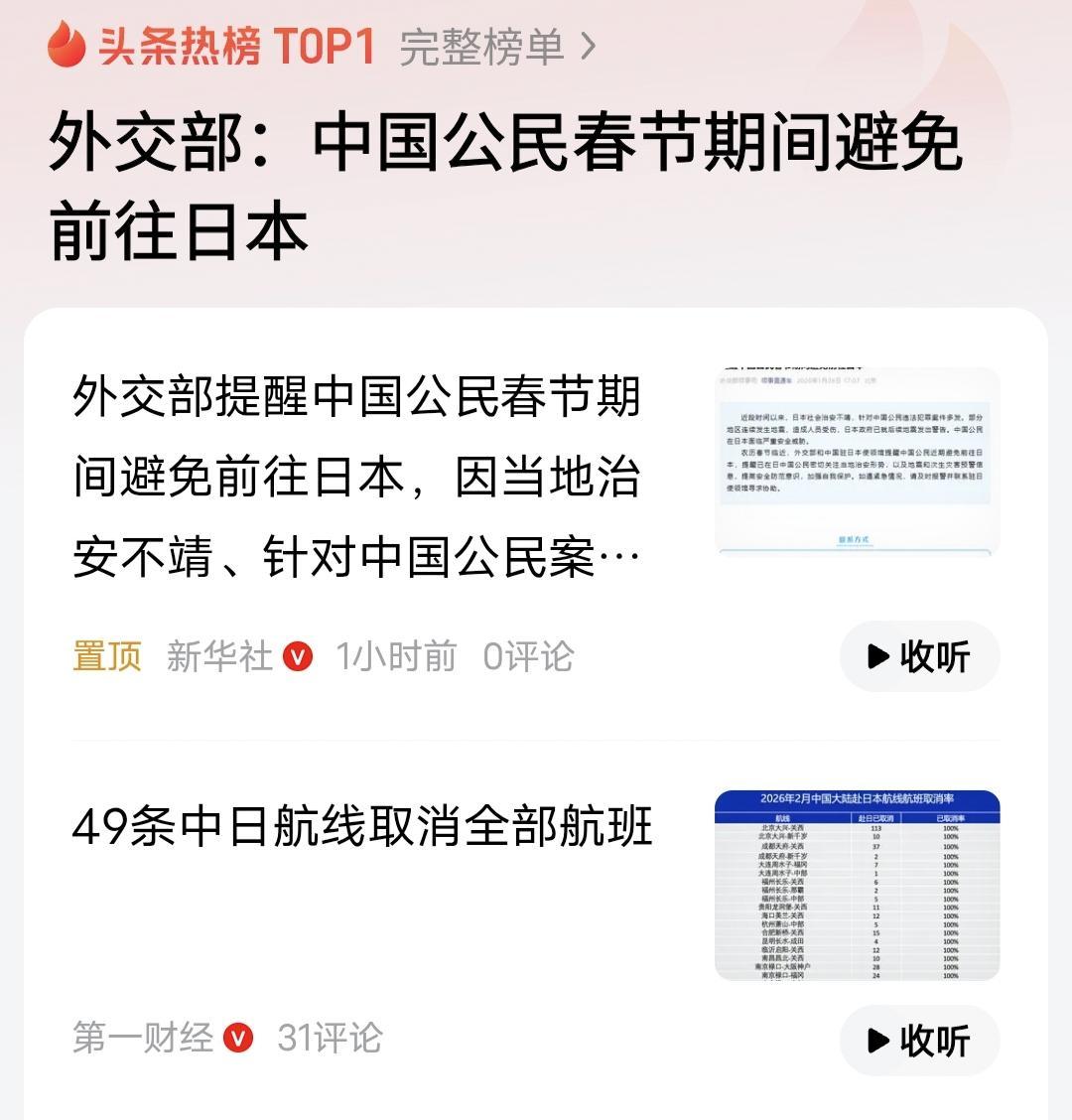This screenshot has width=1072, height=1120.
Task: Click the play triangle in the second 收听 button
Action: [x=878, y=1041]
